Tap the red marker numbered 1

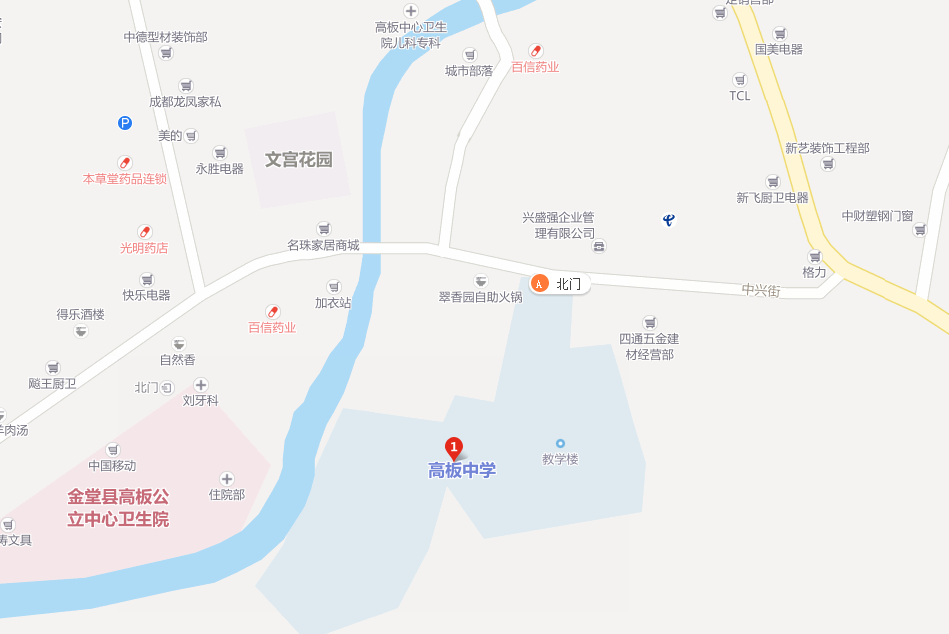(454, 447)
